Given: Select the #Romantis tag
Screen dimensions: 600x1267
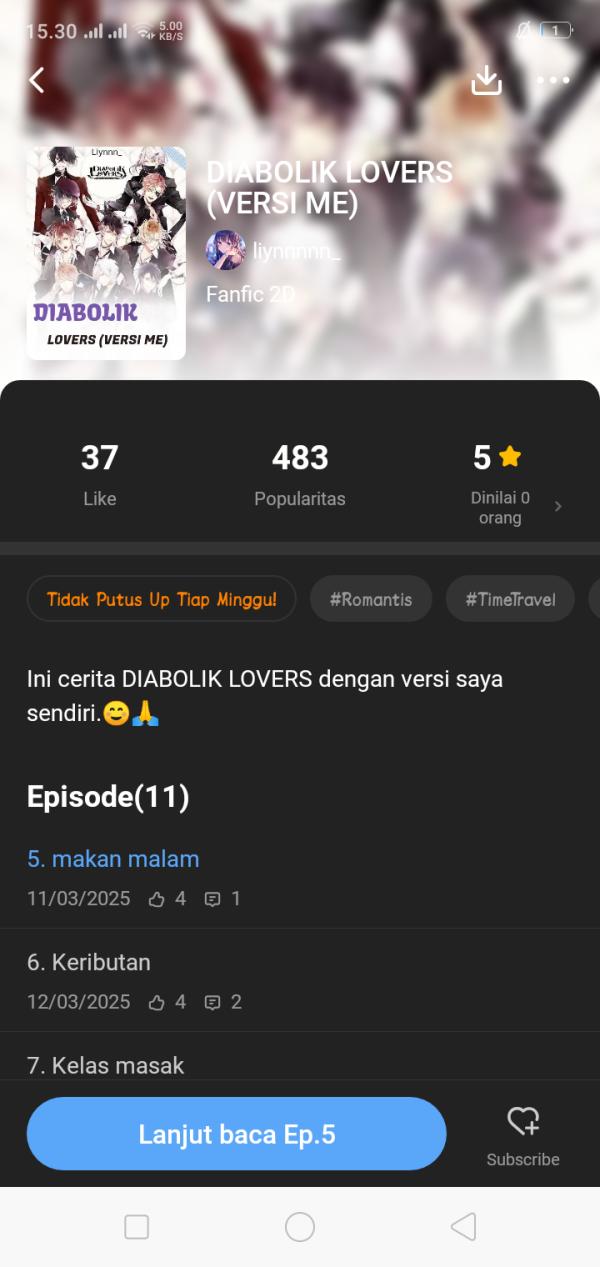Looking at the screenshot, I should [371, 600].
